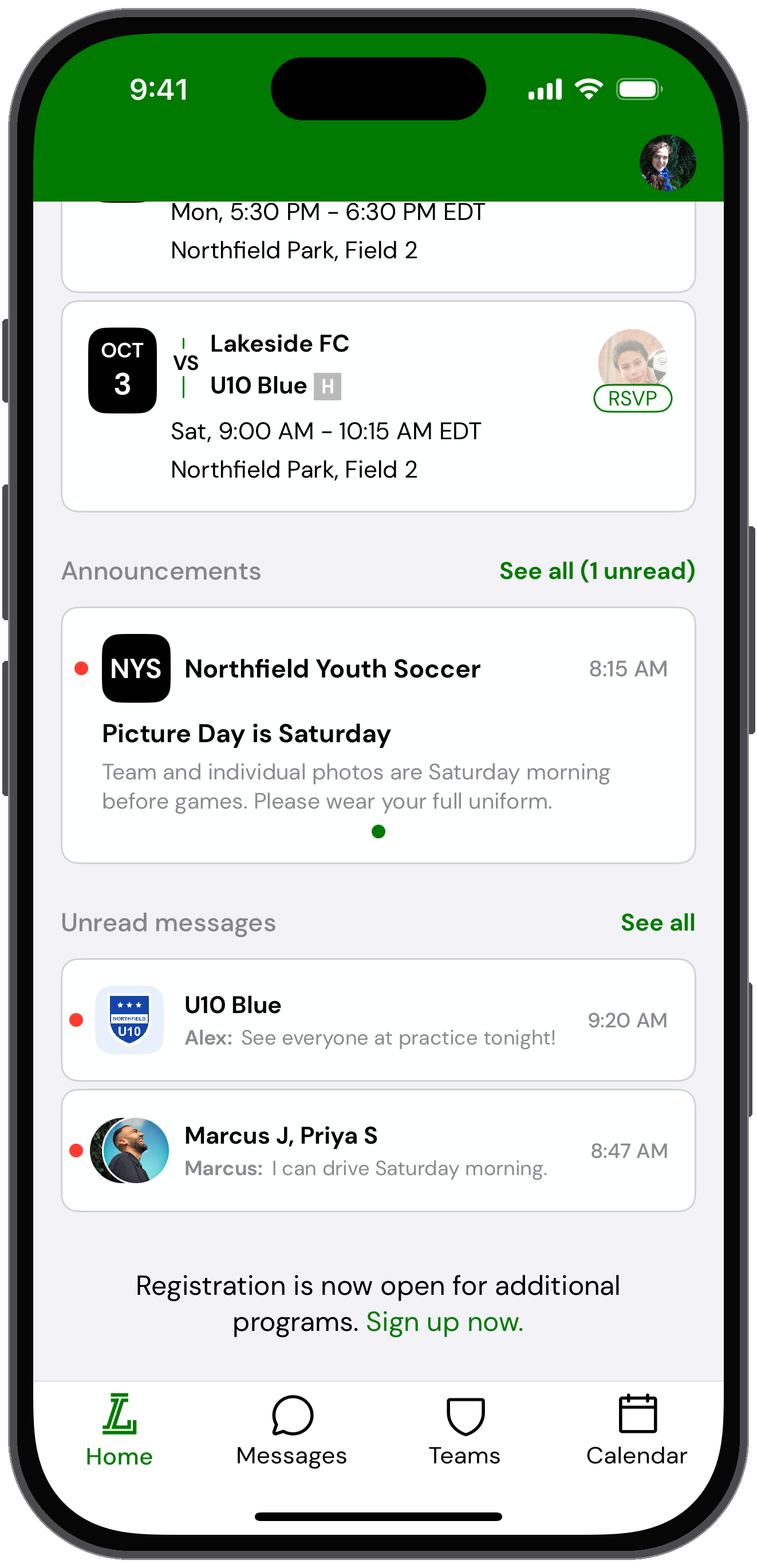See all unread messages
Image resolution: width=757 pixels, height=1568 pixels.
coord(657,922)
